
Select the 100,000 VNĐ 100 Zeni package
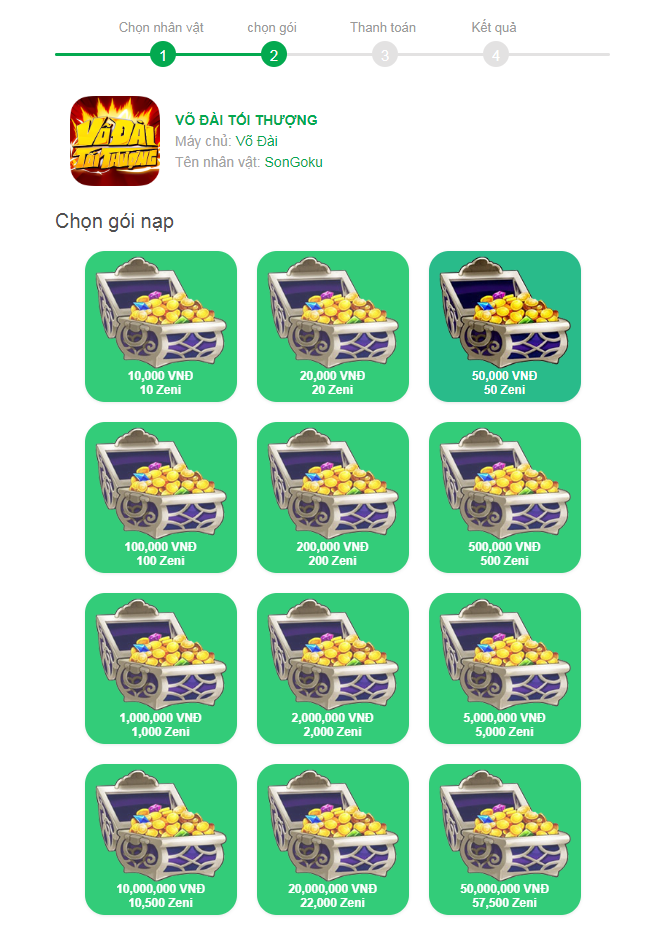click(161, 497)
